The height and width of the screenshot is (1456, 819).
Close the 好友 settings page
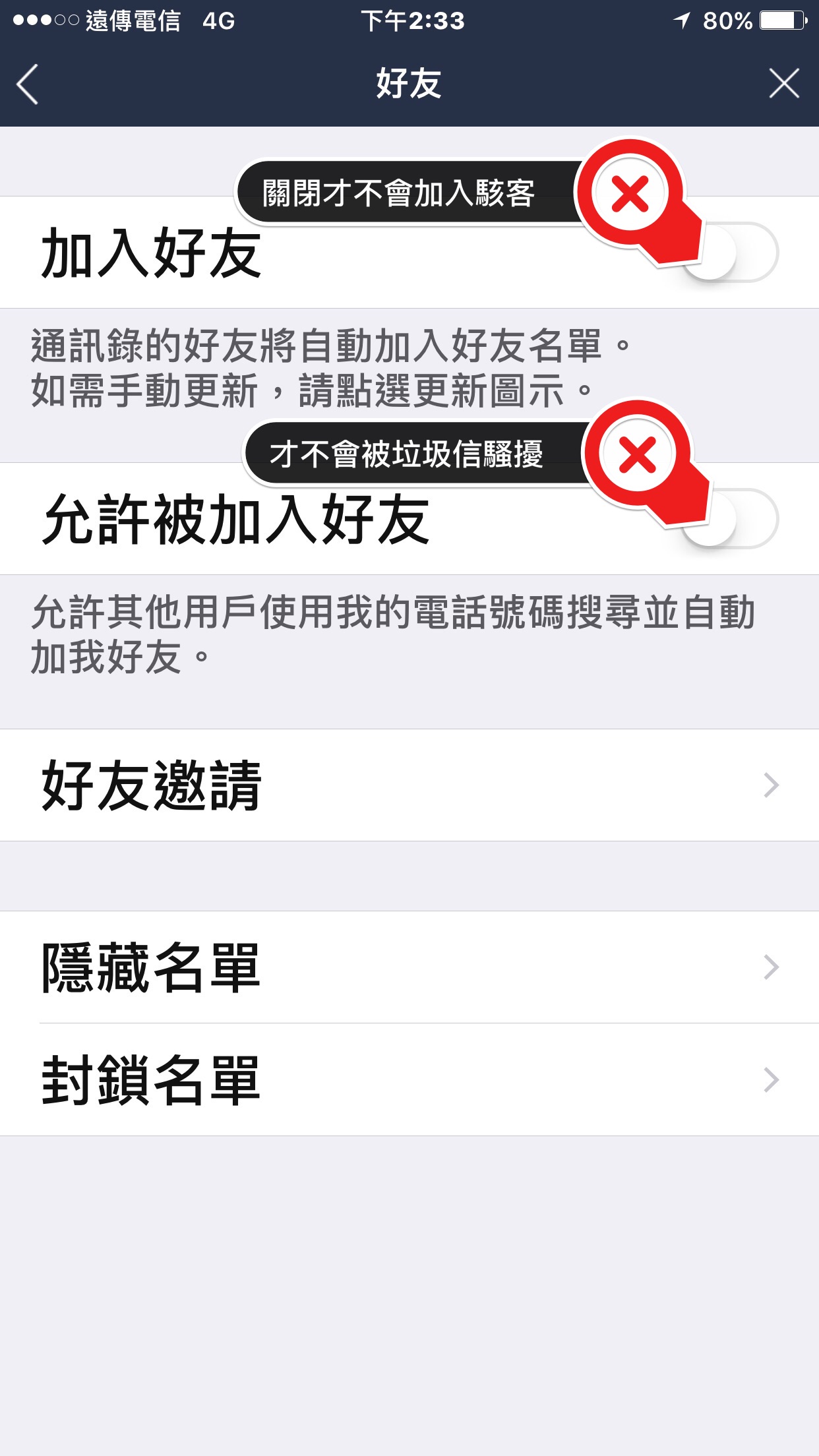point(783,84)
